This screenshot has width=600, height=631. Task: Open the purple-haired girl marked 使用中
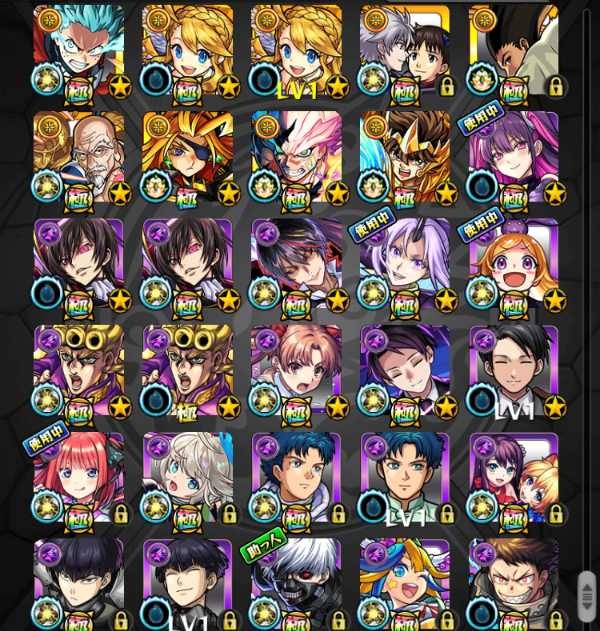[513, 157]
